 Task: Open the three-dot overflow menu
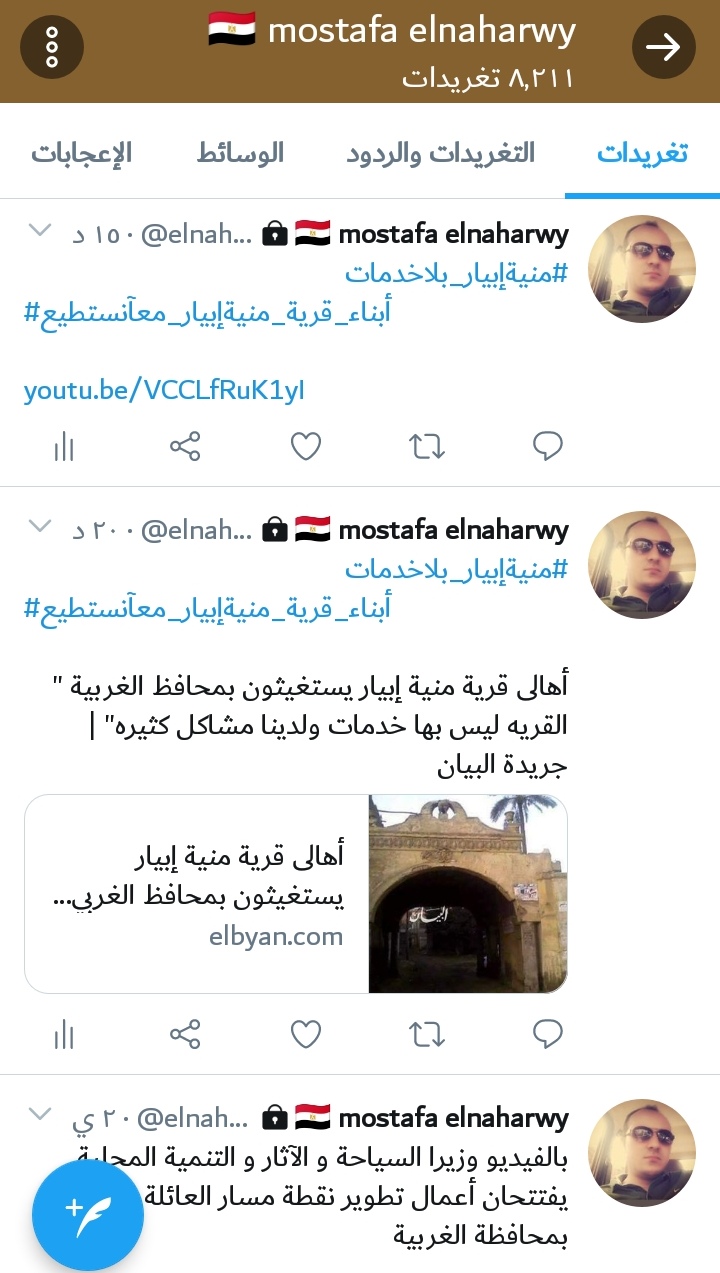[52, 48]
